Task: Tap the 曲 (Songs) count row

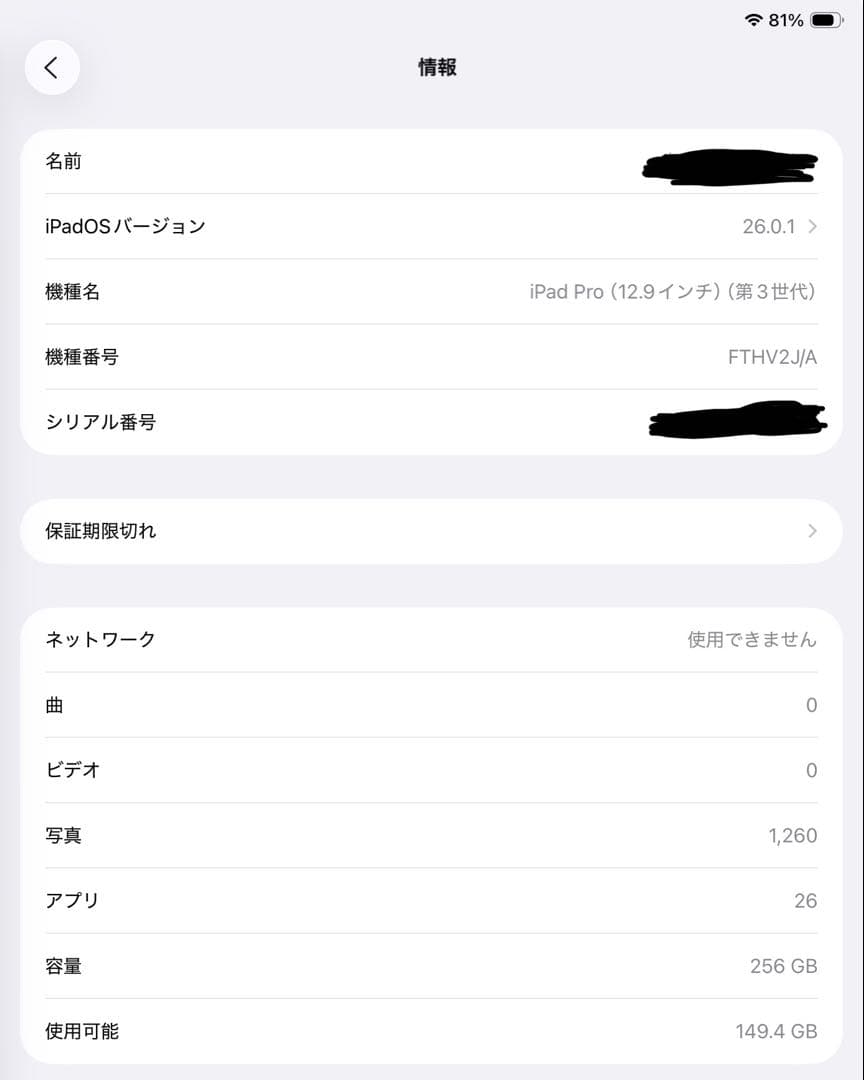Action: [432, 705]
